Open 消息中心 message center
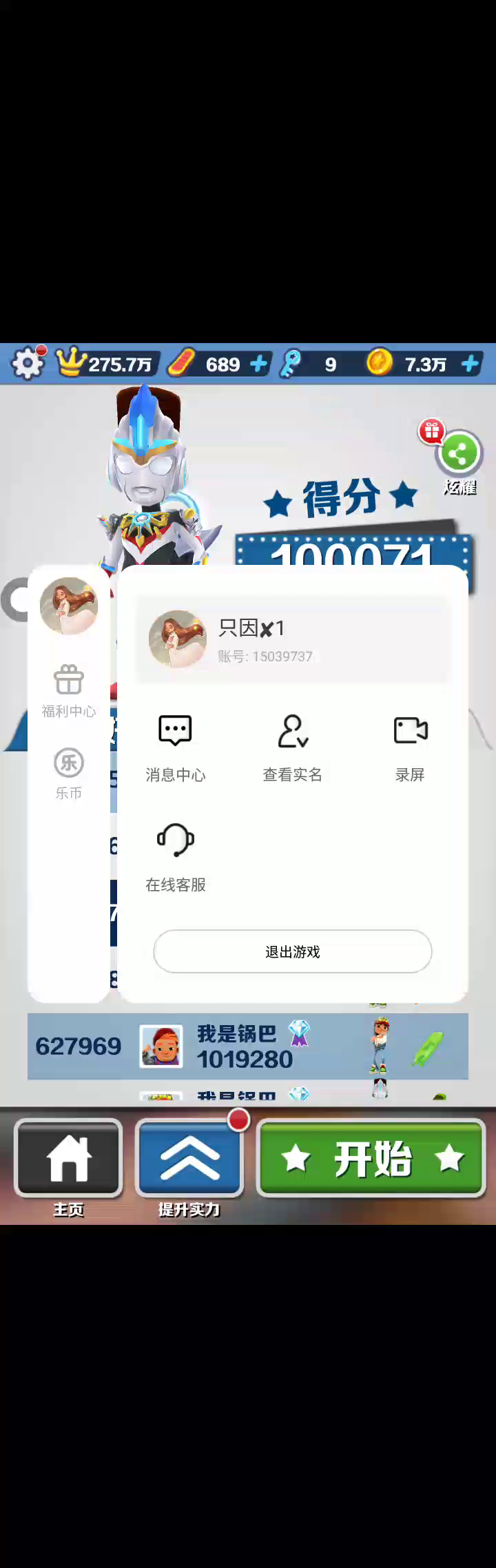The image size is (496, 1568). point(175,747)
